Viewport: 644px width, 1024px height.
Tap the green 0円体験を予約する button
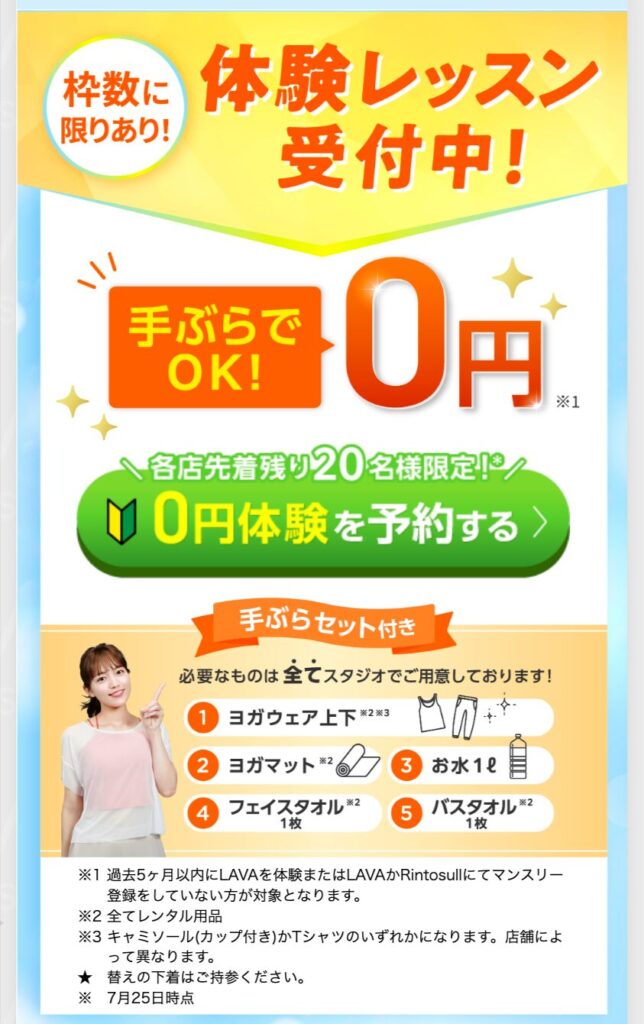tap(322, 524)
